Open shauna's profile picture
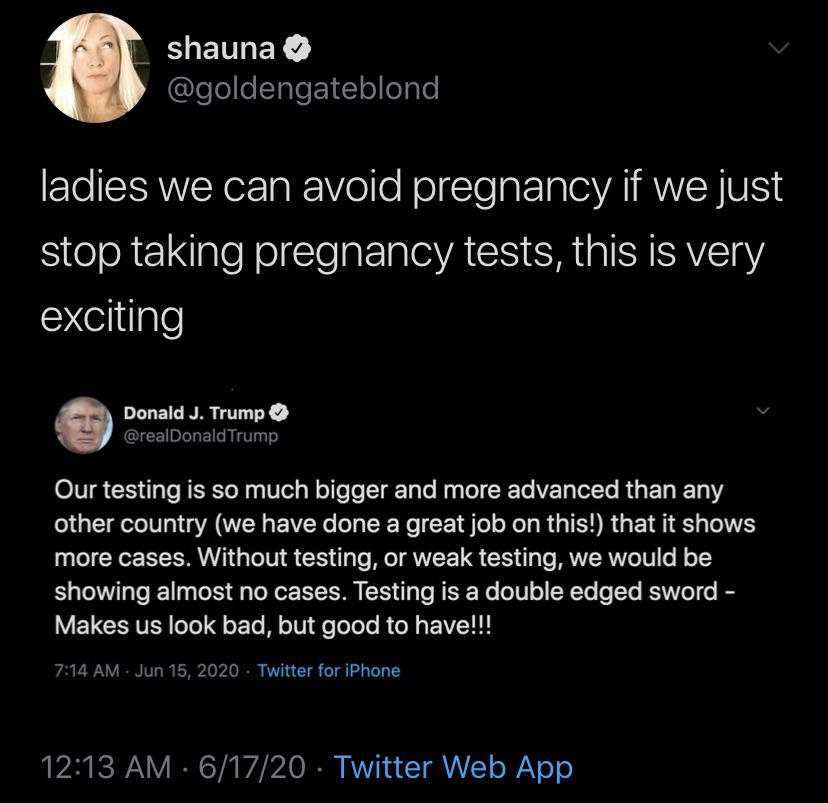The width and height of the screenshot is (828, 803). pyautogui.click(x=94, y=69)
